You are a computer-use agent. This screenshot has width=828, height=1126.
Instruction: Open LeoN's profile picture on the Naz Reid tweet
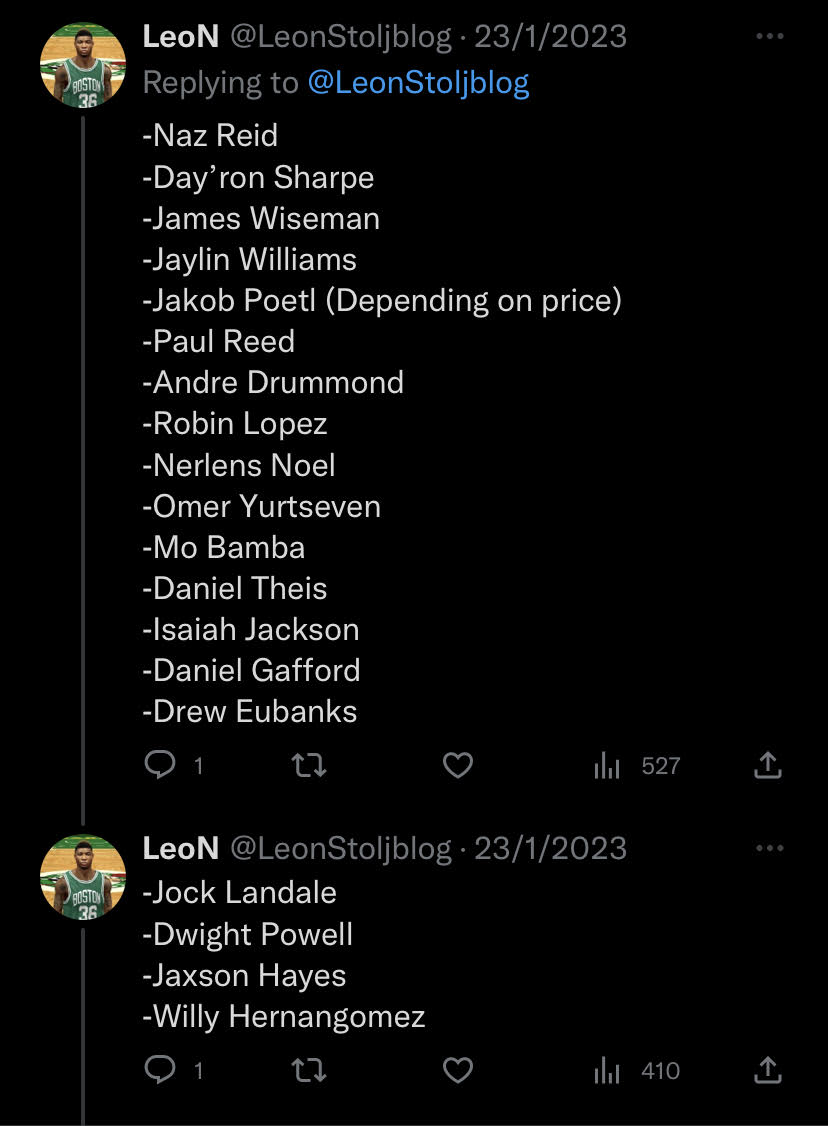[x=83, y=65]
